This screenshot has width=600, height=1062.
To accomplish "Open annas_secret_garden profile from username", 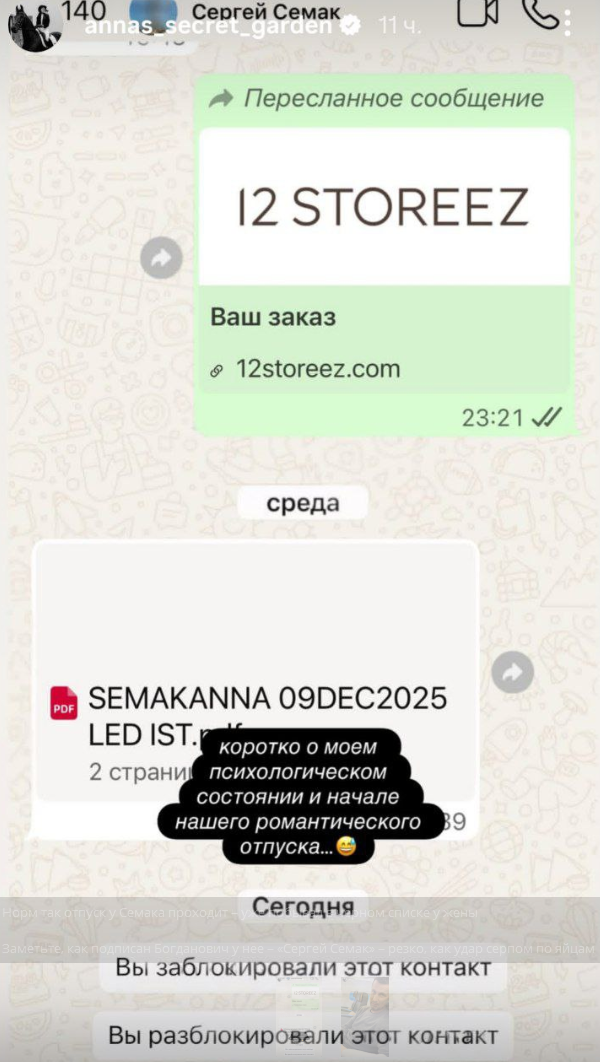I will [x=207, y=27].
